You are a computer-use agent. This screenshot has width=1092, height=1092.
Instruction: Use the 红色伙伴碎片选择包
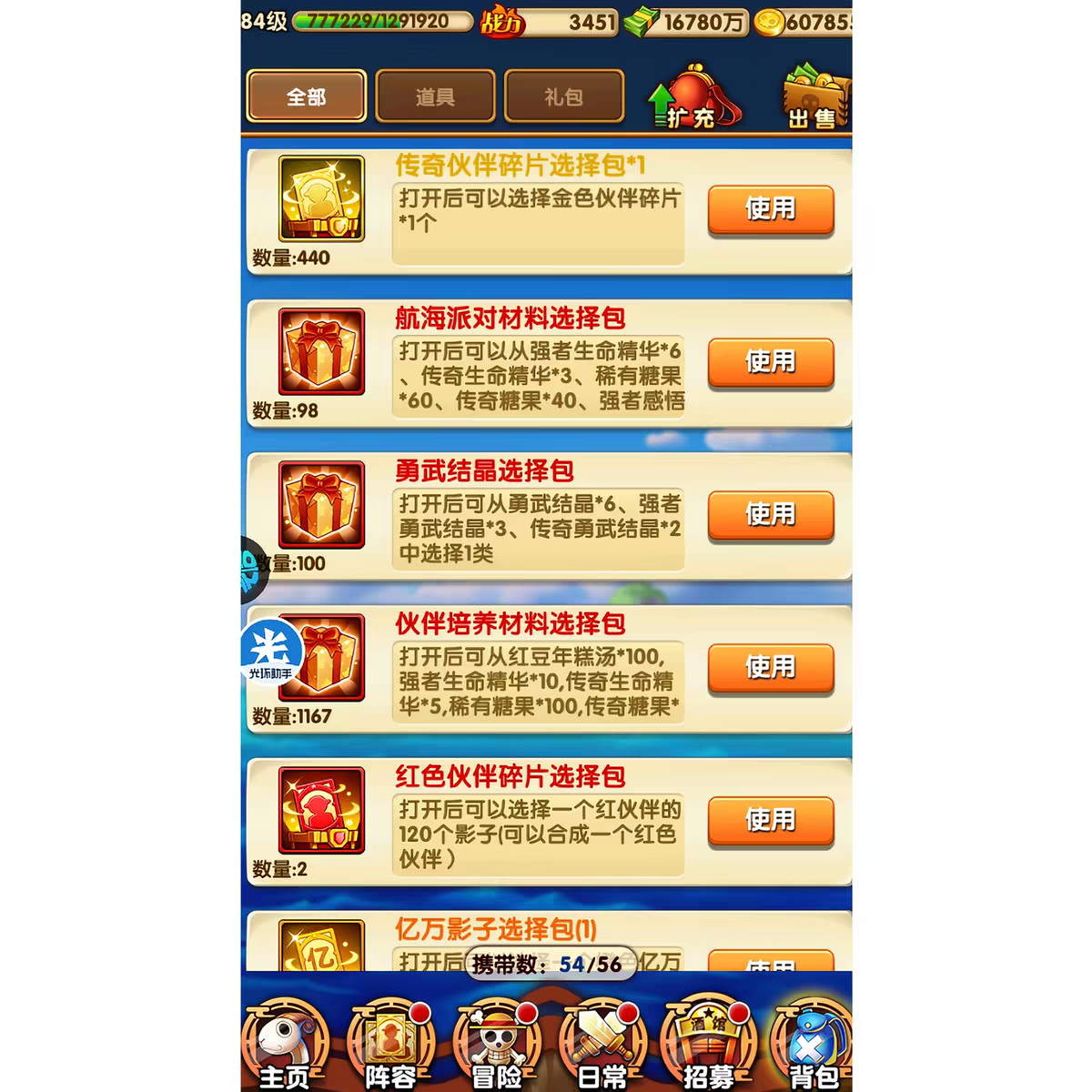point(771,822)
